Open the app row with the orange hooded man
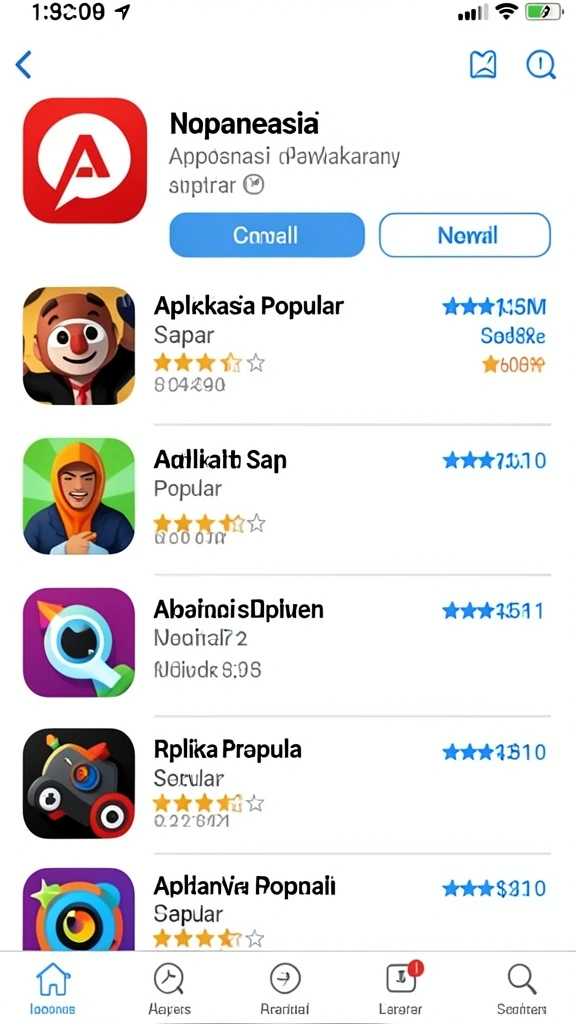 tap(287, 498)
